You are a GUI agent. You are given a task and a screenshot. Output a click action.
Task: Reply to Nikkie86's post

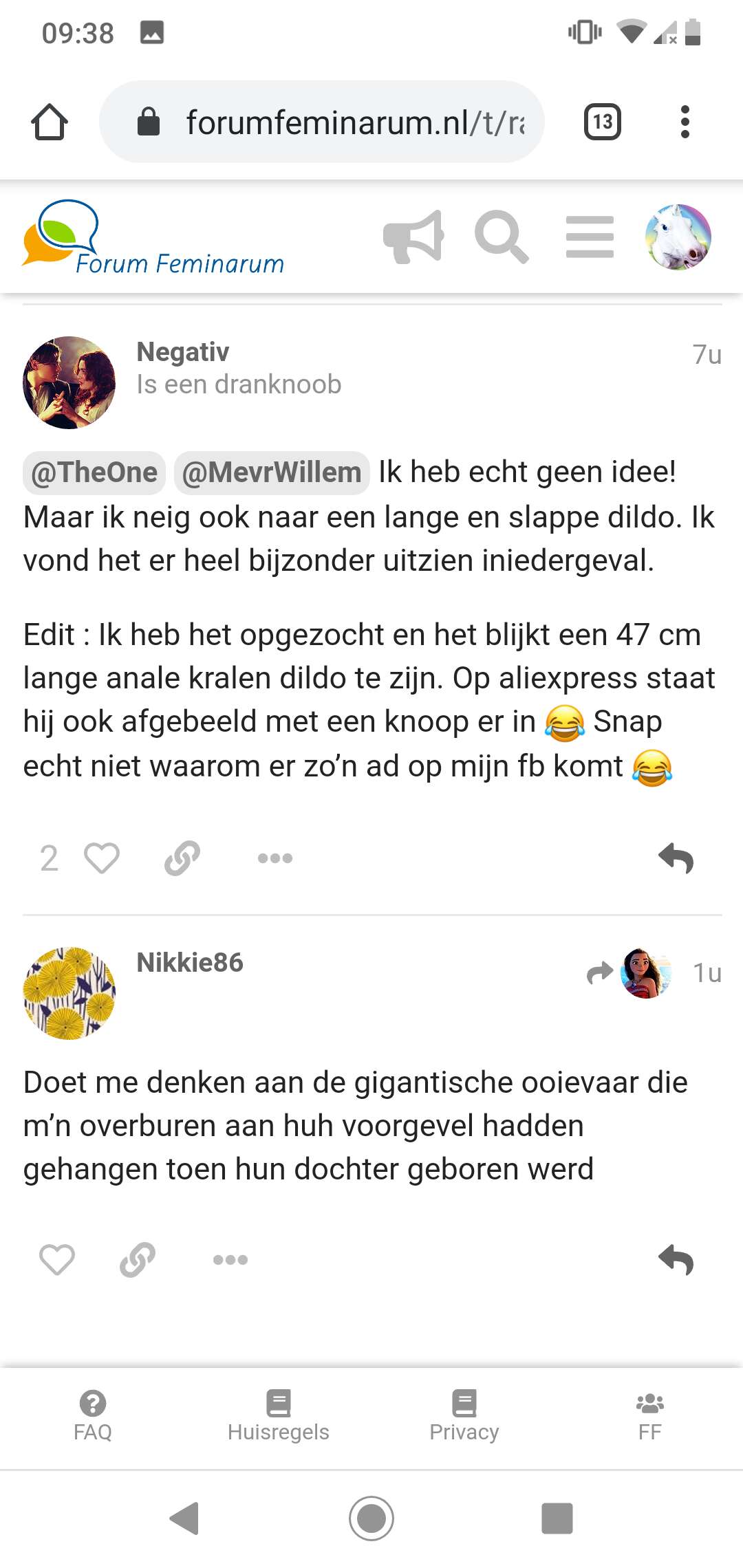(676, 1260)
